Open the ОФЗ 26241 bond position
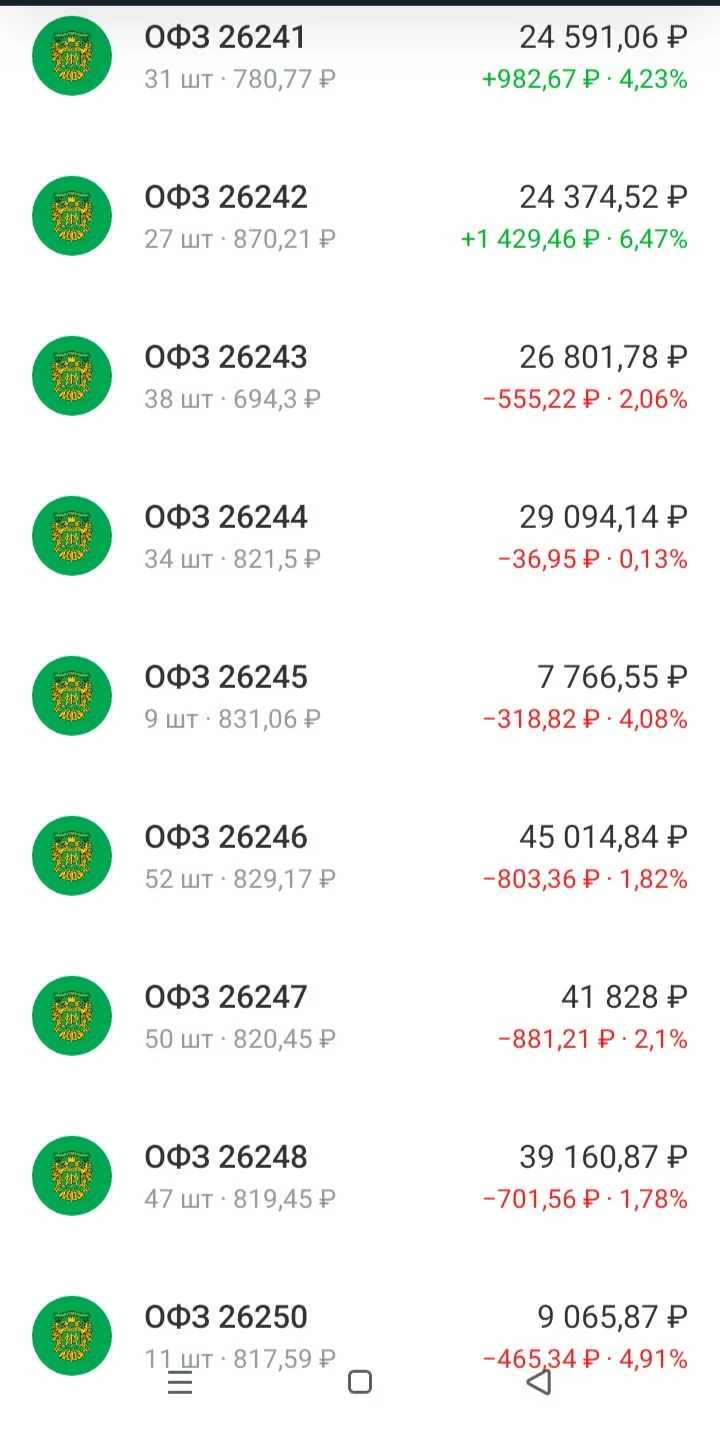The width and height of the screenshot is (720, 1430). point(360,57)
